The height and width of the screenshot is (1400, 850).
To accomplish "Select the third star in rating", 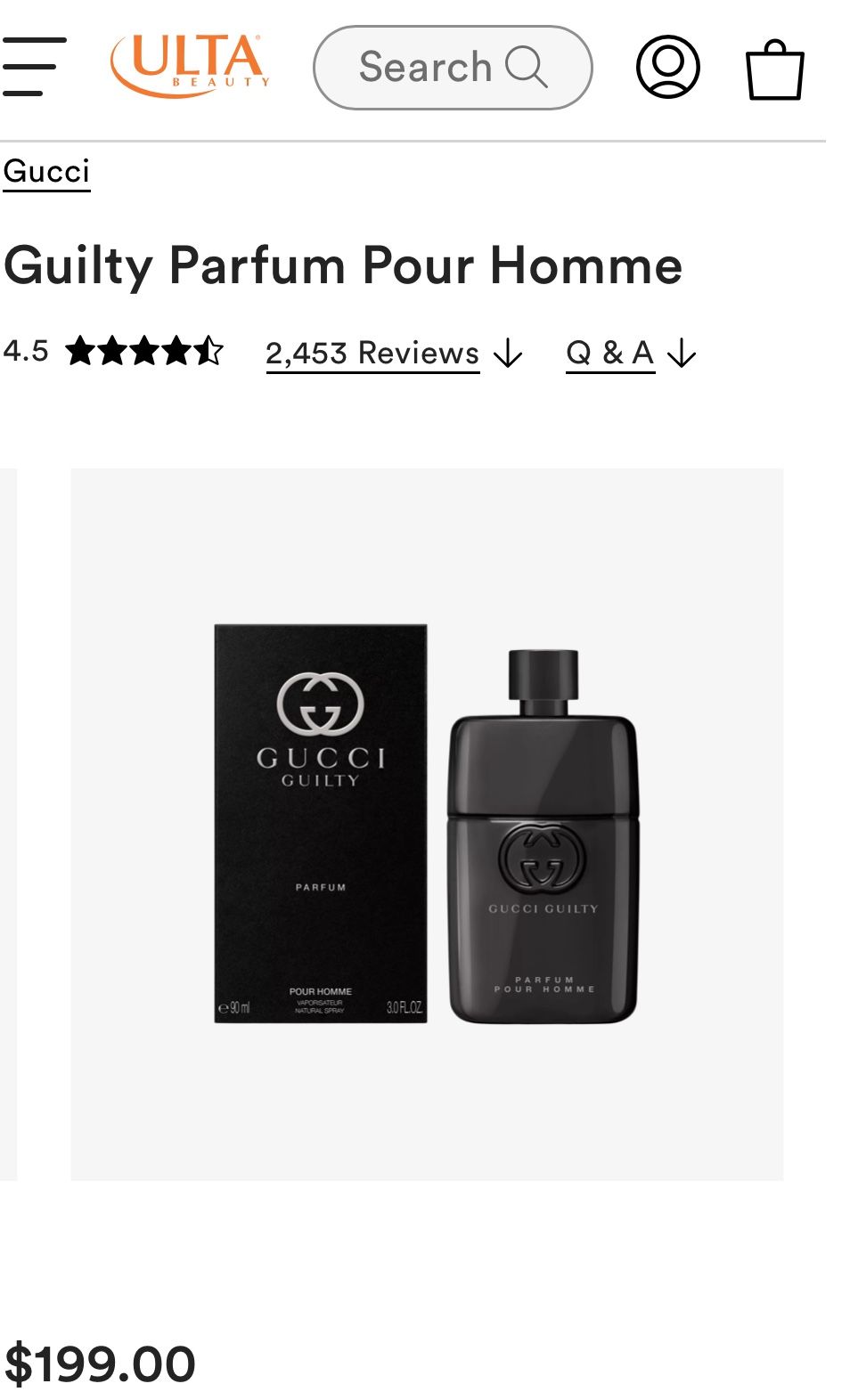I will (143, 353).
